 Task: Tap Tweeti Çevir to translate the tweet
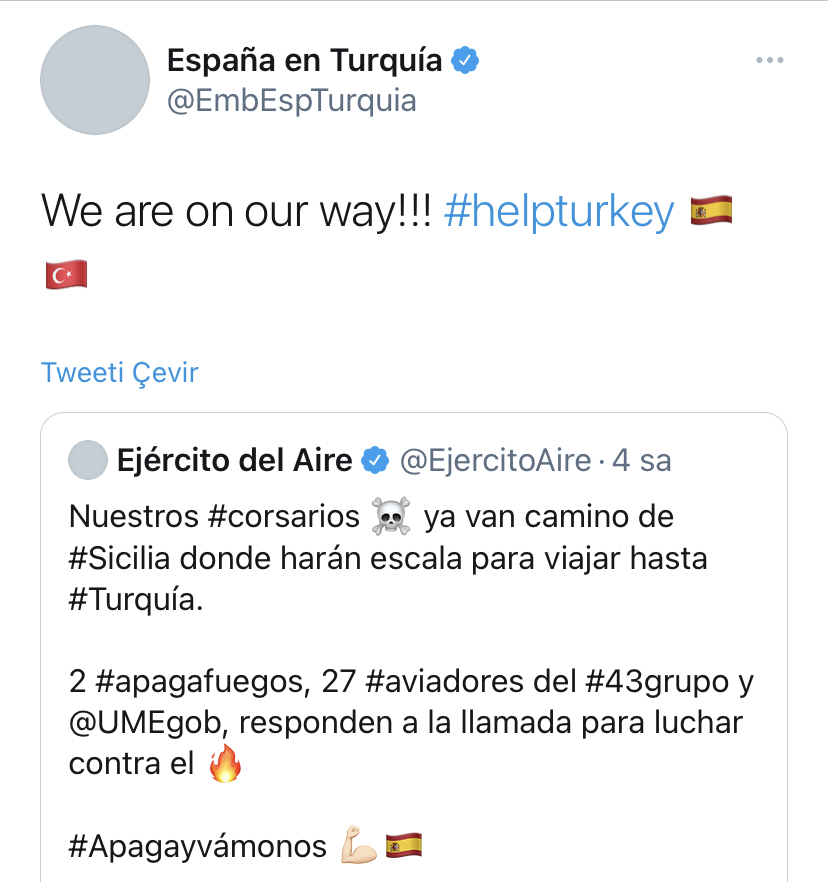[120, 373]
